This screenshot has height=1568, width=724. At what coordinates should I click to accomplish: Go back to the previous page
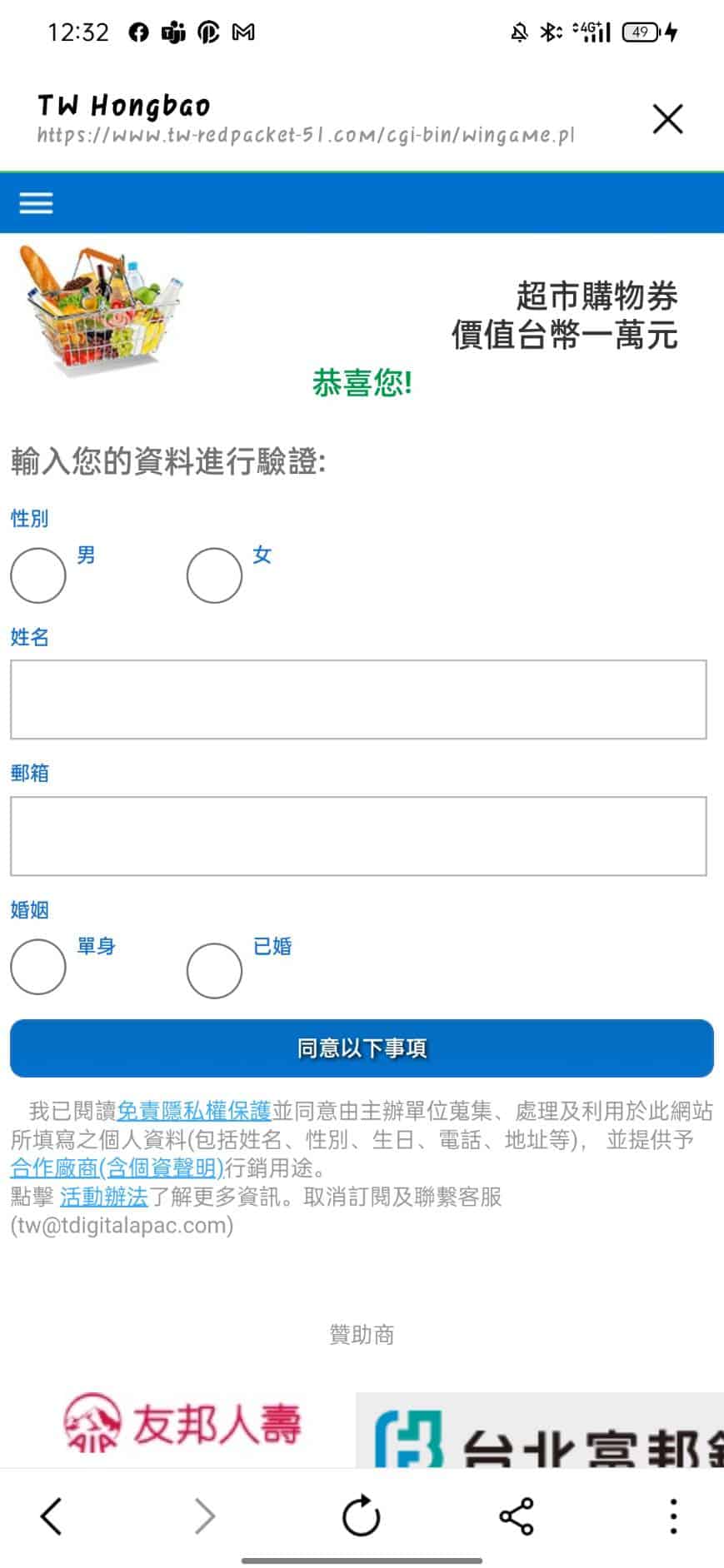tap(52, 1516)
